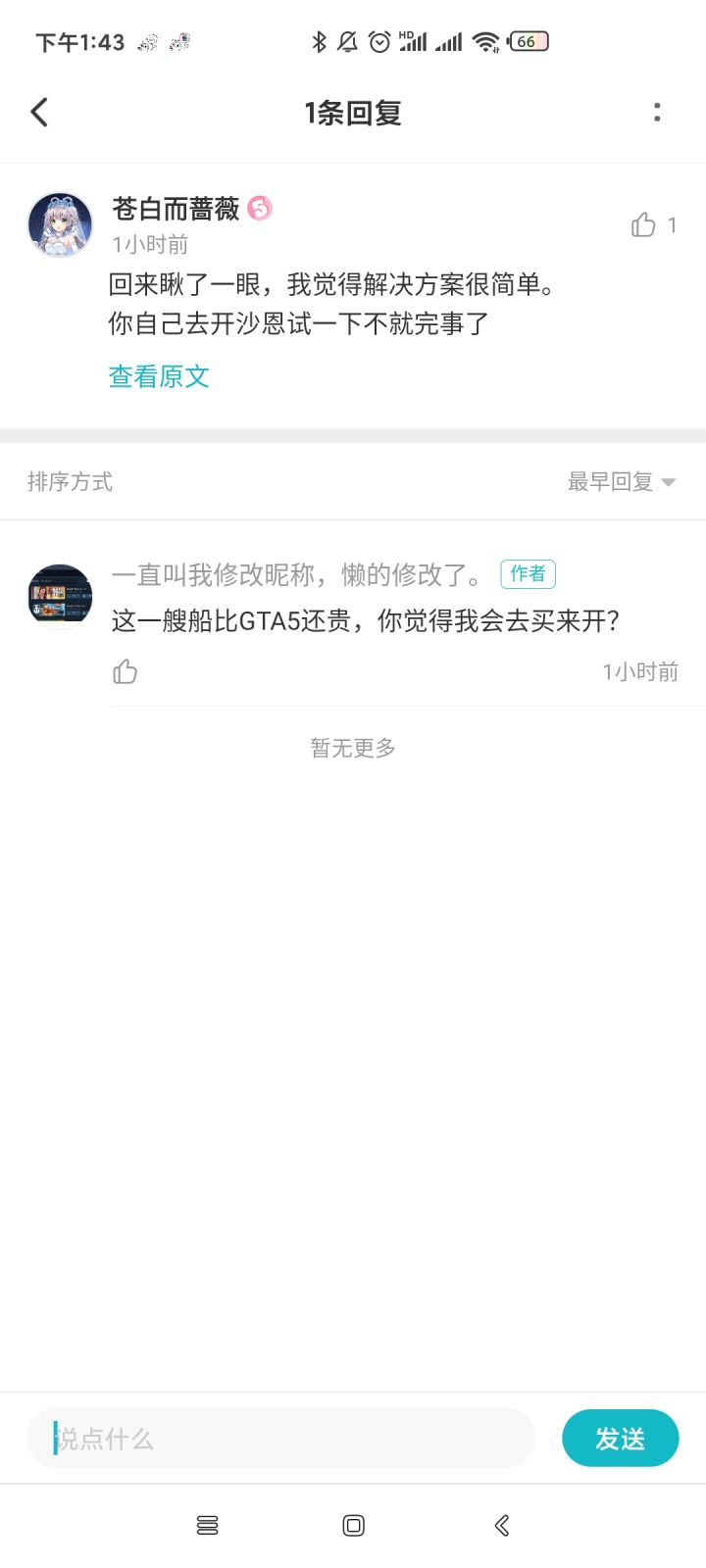The height and width of the screenshot is (1568, 706).
Task: Open recent apps from navigation bar
Action: (x=207, y=1525)
